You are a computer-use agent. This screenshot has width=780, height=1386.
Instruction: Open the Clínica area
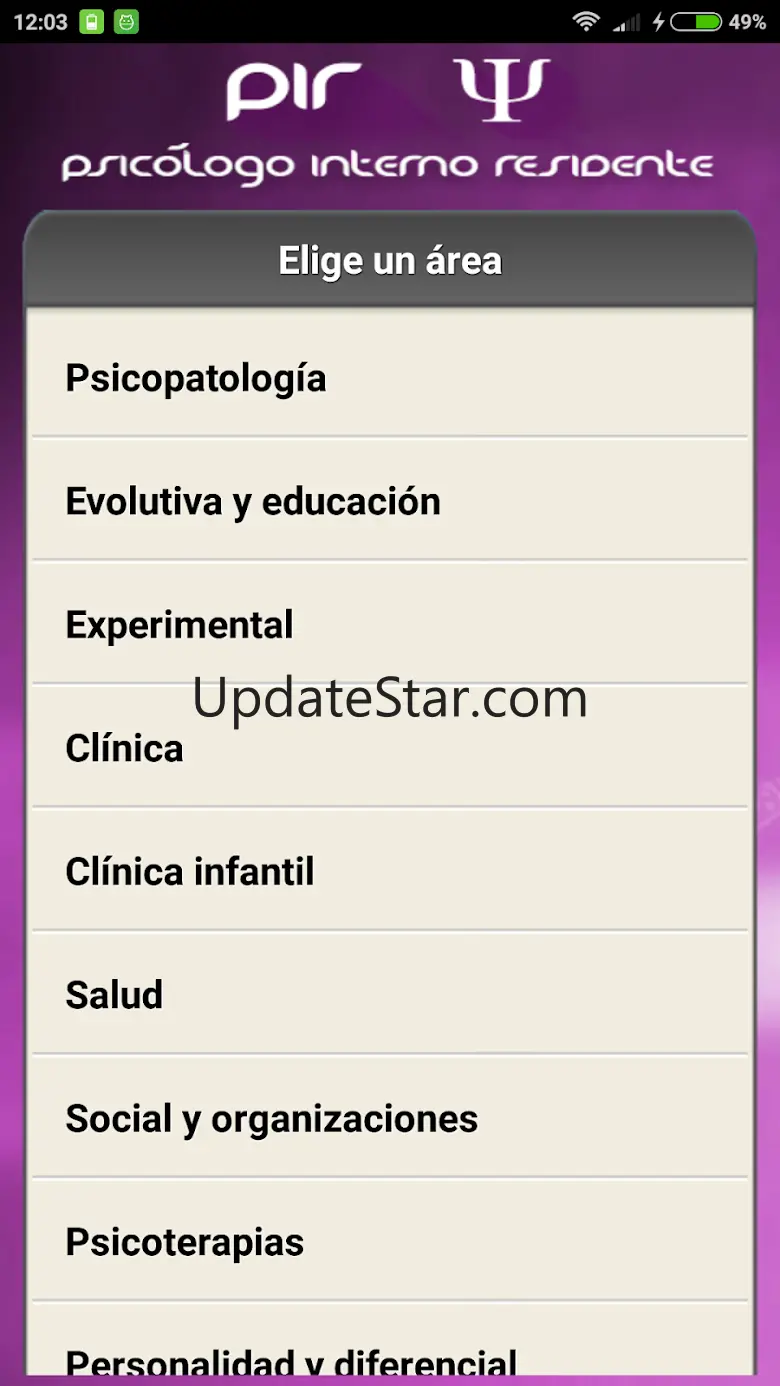(390, 747)
